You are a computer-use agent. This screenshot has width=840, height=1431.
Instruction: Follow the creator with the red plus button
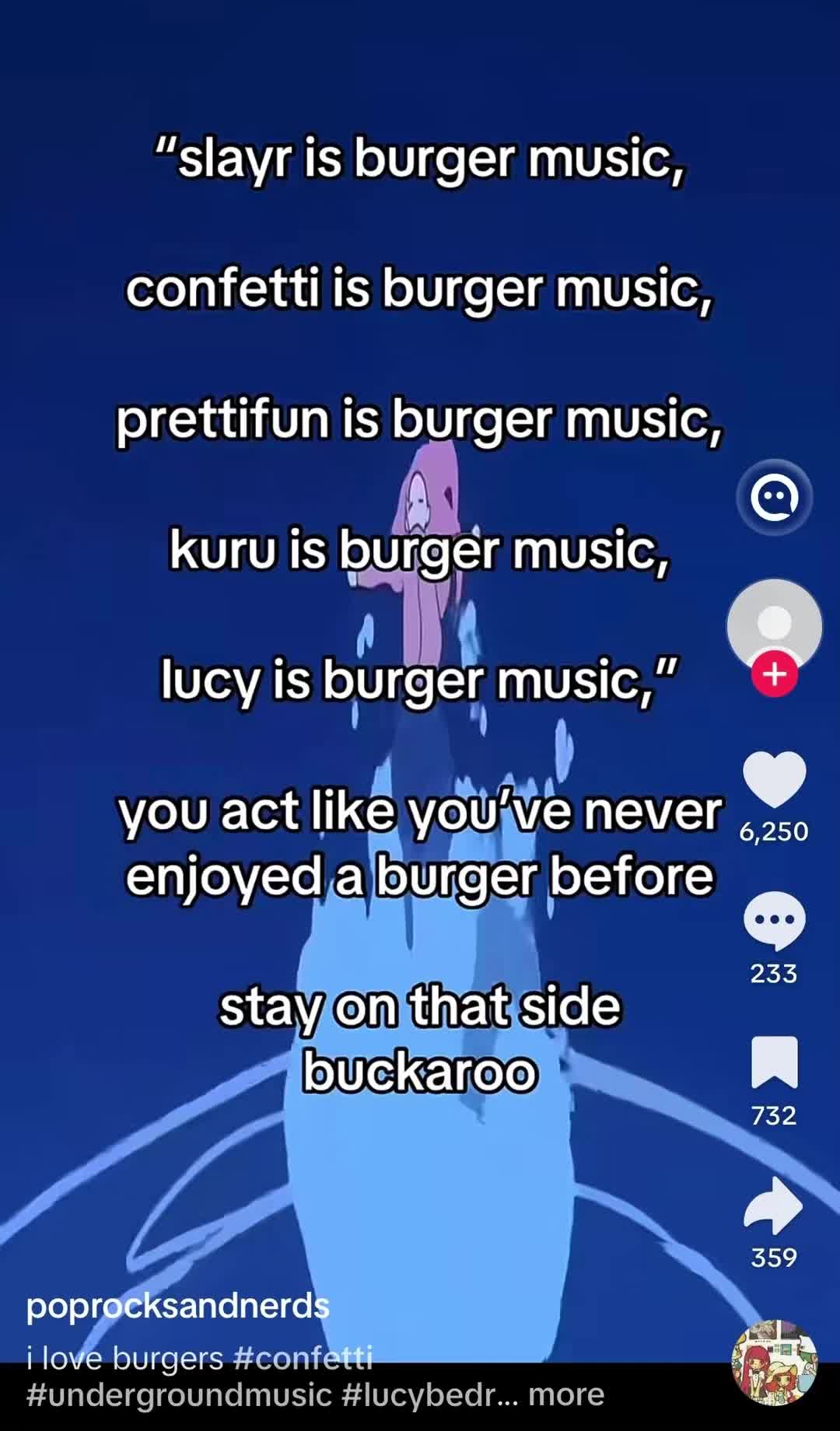pos(775,674)
